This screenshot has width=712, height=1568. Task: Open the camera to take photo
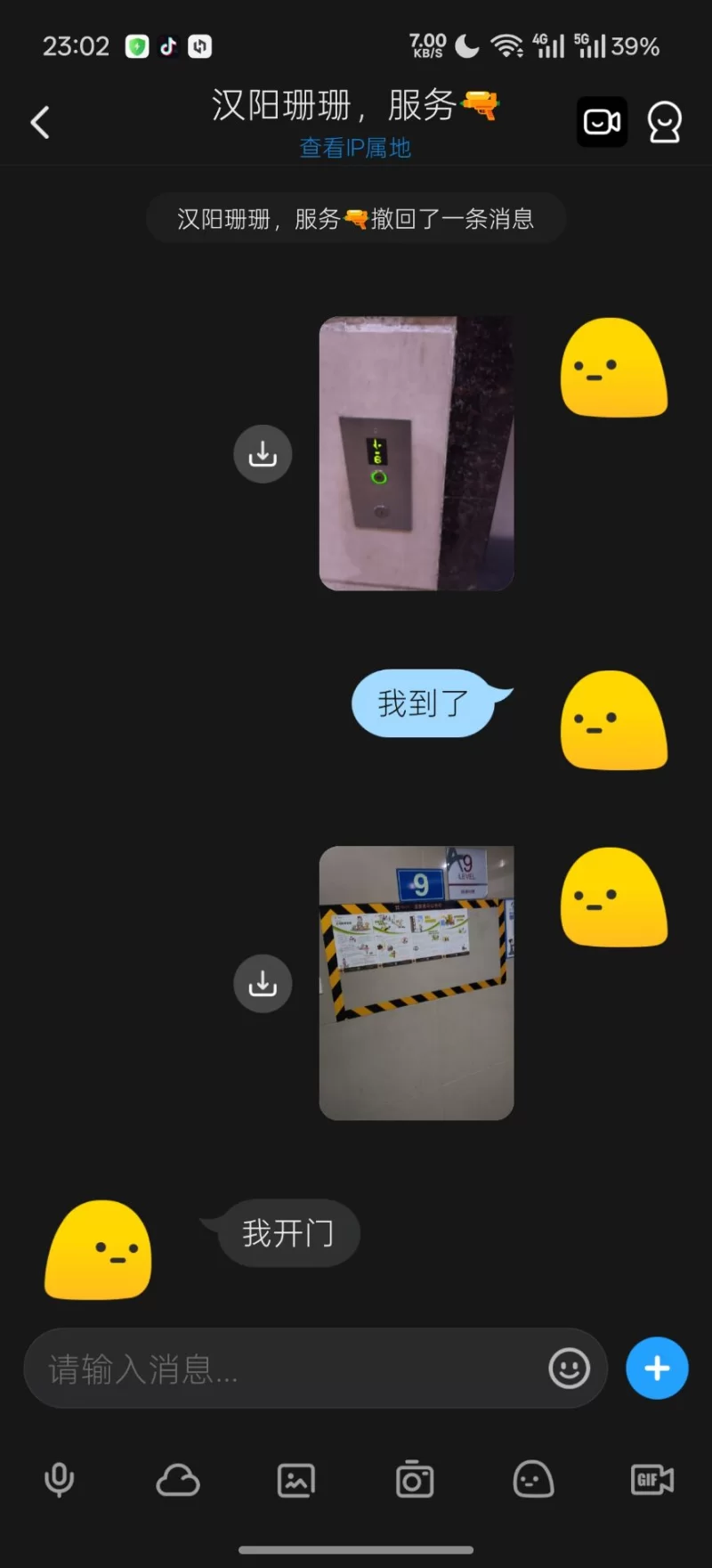[415, 1480]
